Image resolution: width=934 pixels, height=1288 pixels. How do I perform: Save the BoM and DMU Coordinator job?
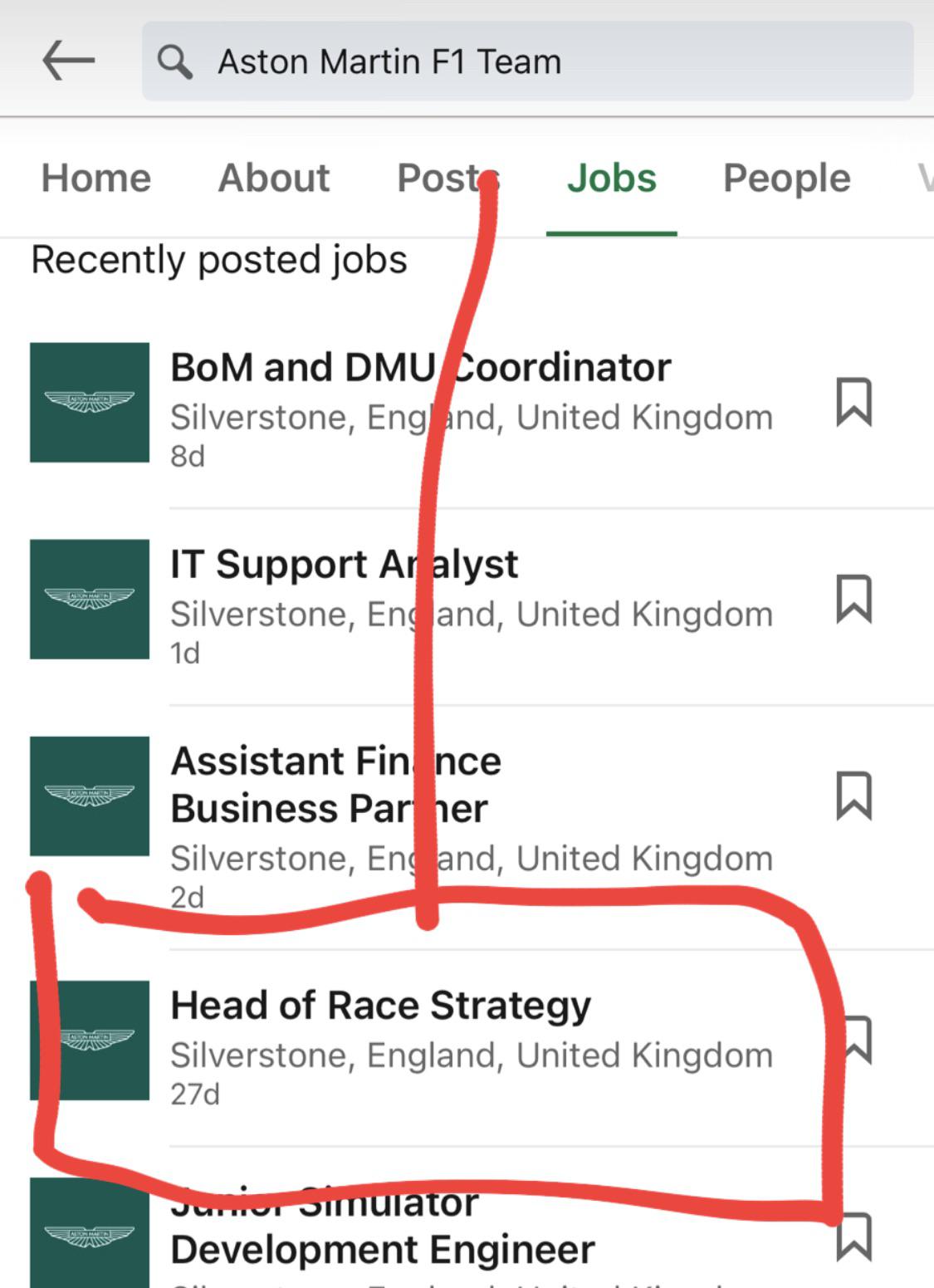853,402
